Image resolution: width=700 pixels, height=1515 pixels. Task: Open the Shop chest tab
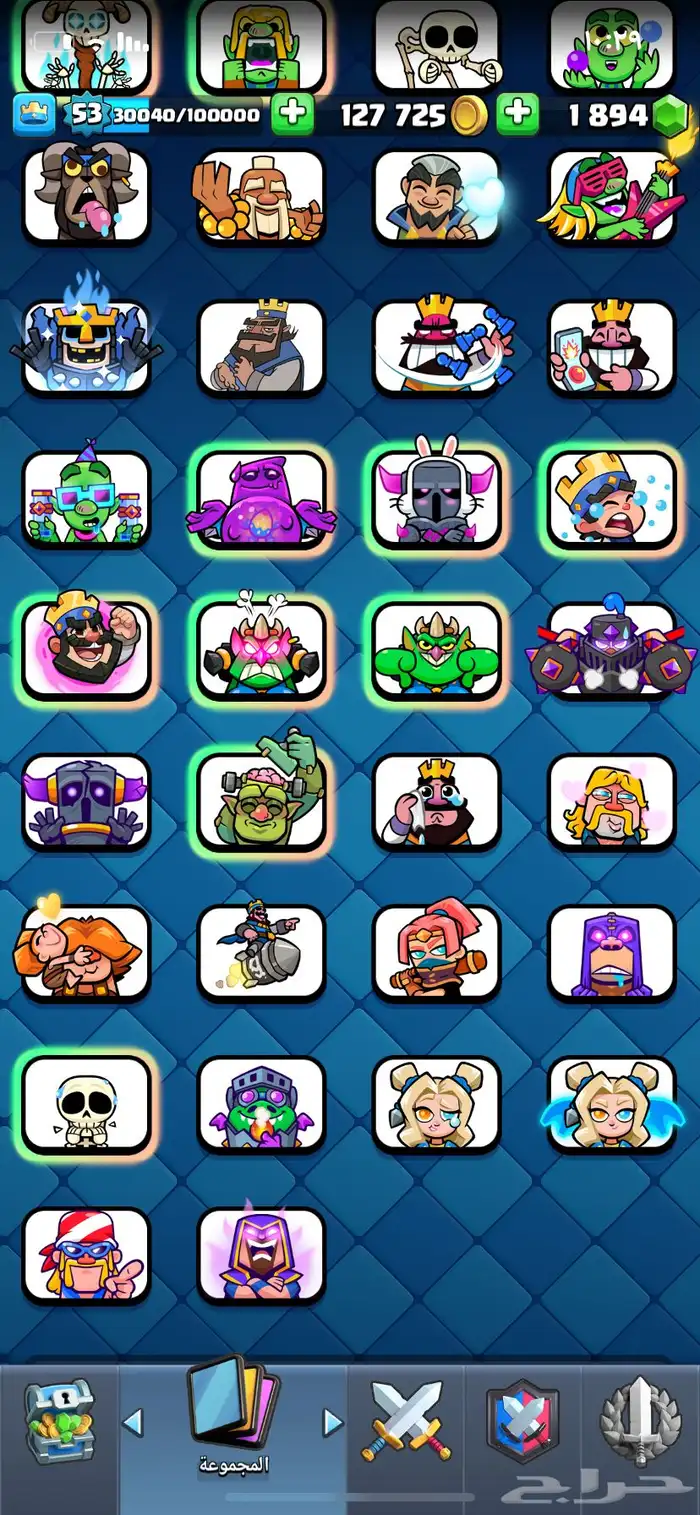pyautogui.click(x=59, y=1420)
